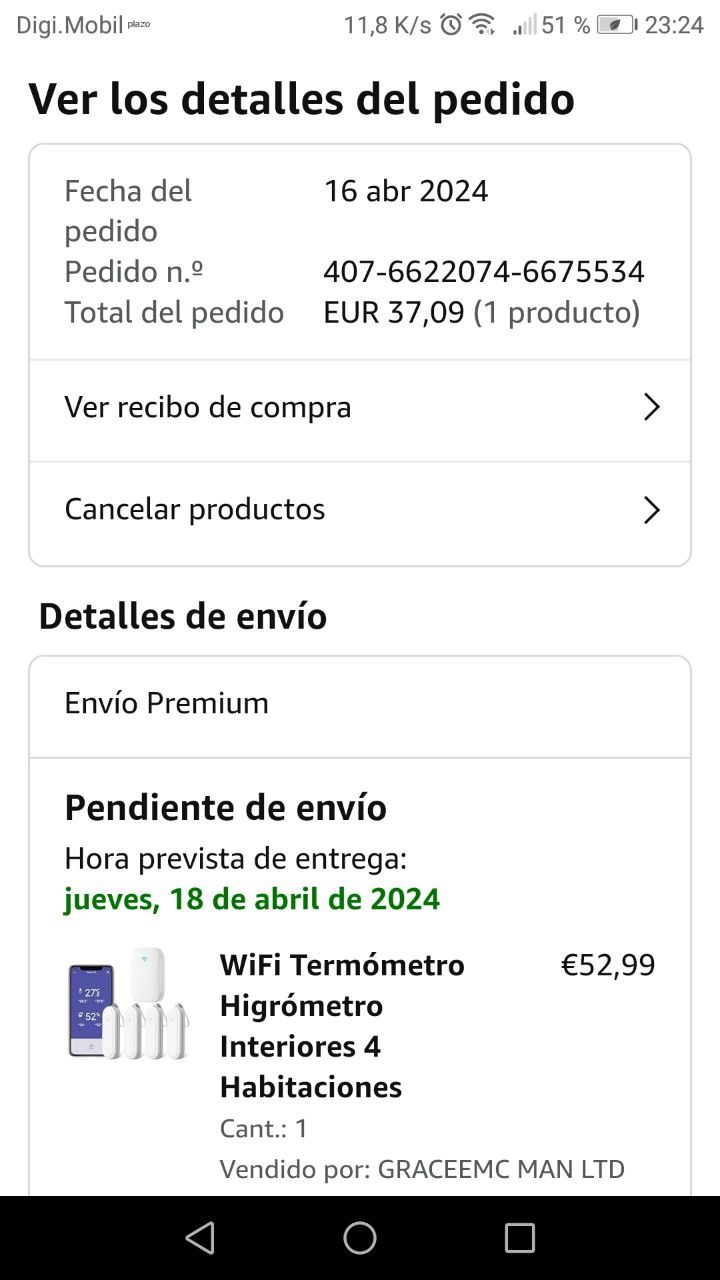The height and width of the screenshot is (1280, 720).
Task: Open recent apps overview
Action: coord(520,1238)
